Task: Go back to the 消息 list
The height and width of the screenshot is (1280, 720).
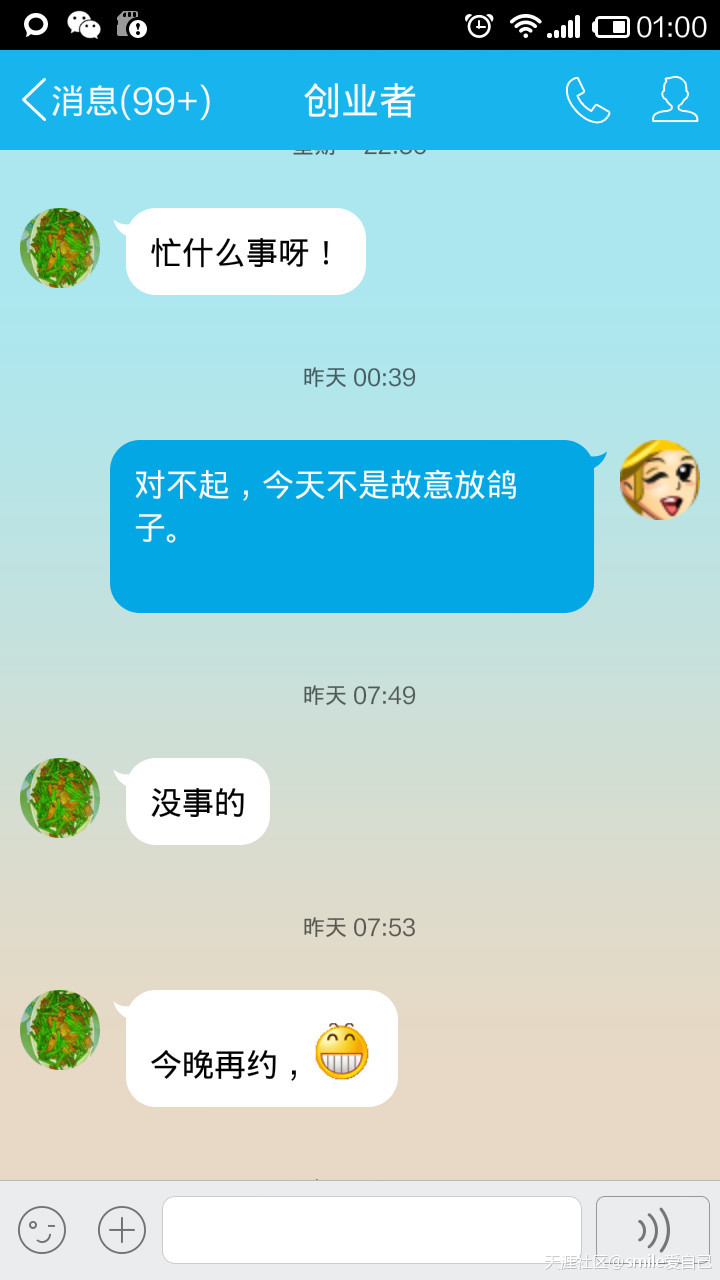Action: 115,101
